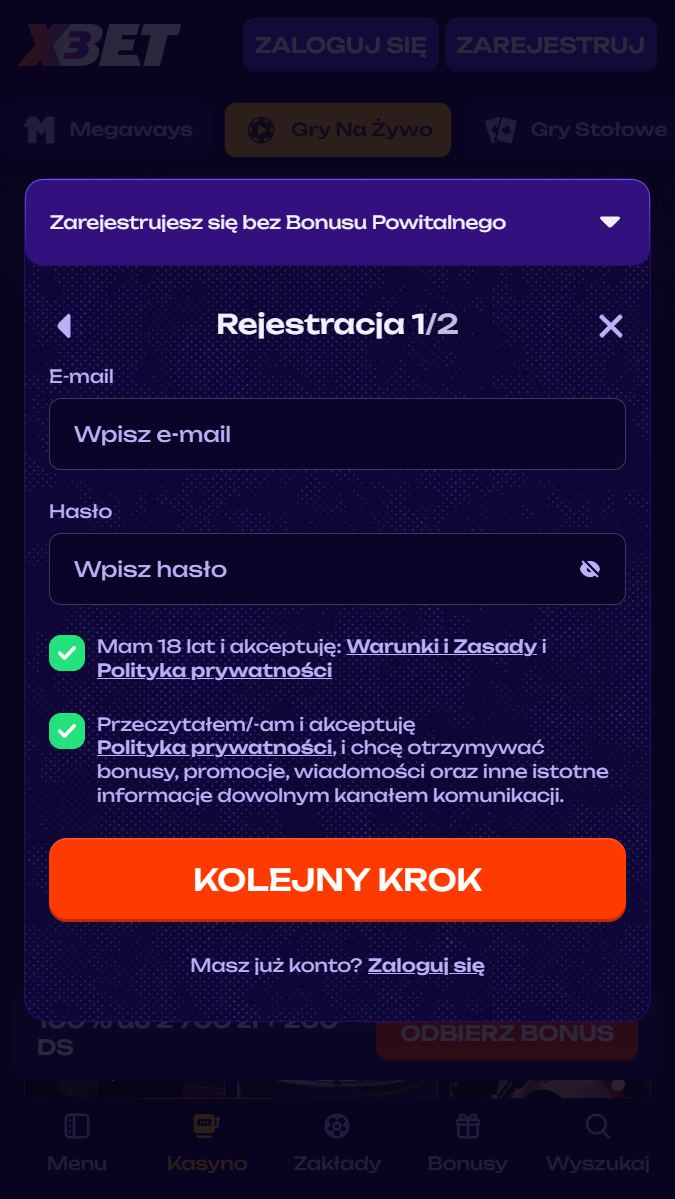The height and width of the screenshot is (1199, 675).
Task: Uncheck the 18 lat age confirmation checkbox
Action: (x=67, y=653)
